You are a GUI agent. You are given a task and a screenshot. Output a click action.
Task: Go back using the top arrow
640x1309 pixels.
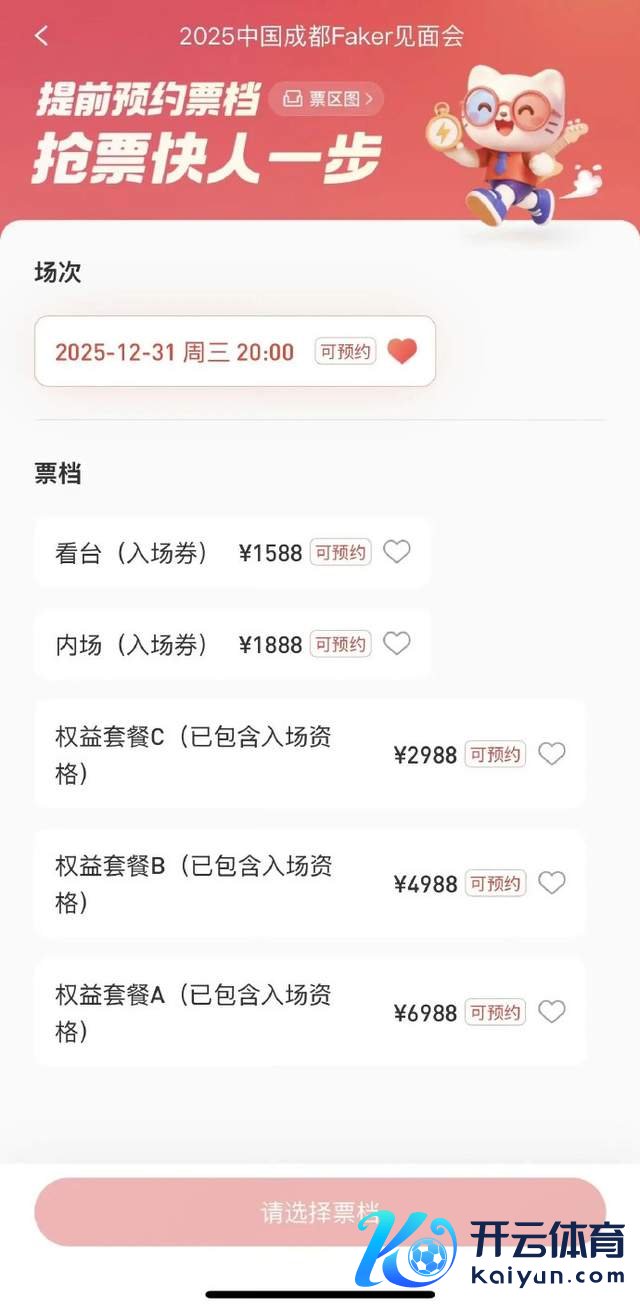[x=41, y=36]
